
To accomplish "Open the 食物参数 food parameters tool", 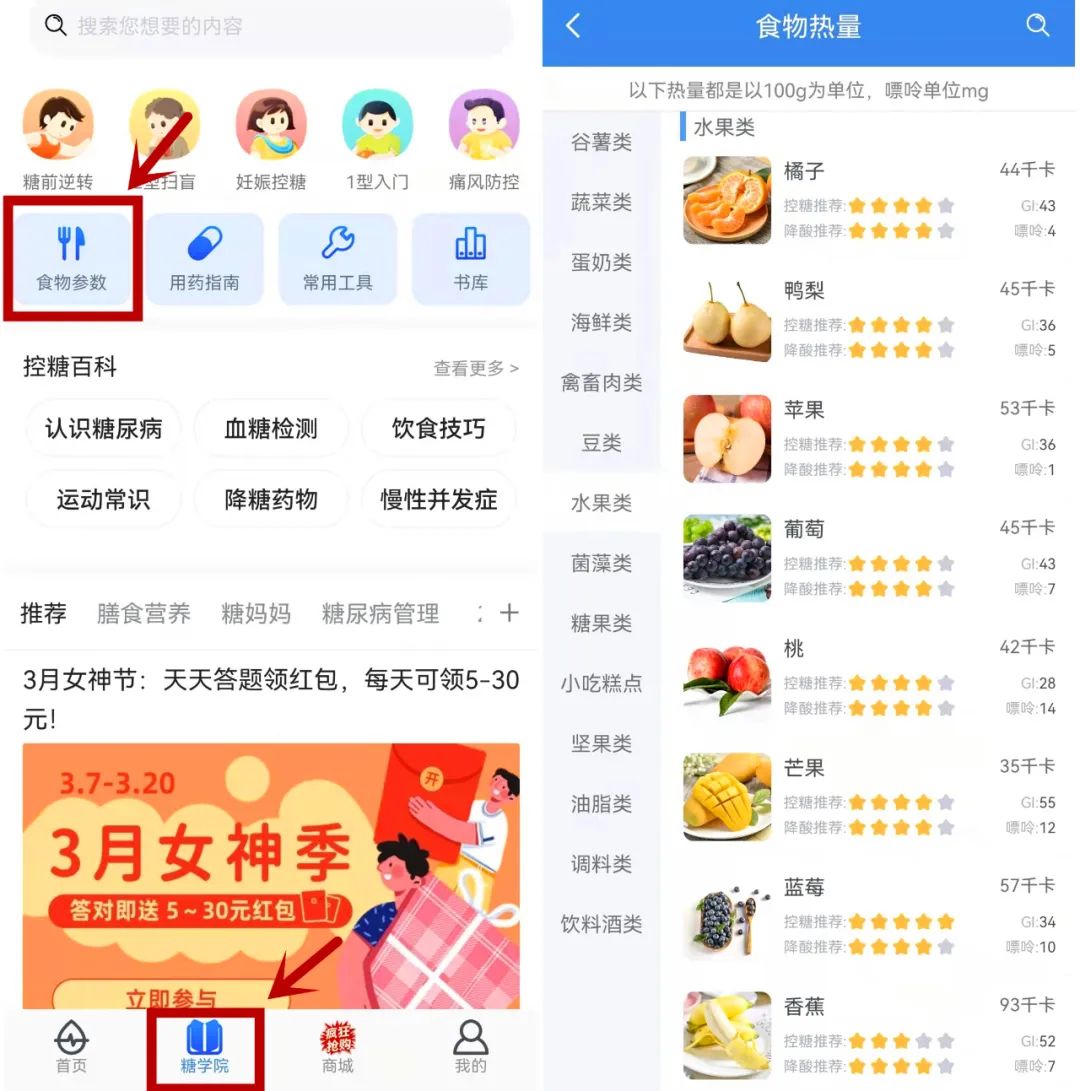I will coord(72,258).
